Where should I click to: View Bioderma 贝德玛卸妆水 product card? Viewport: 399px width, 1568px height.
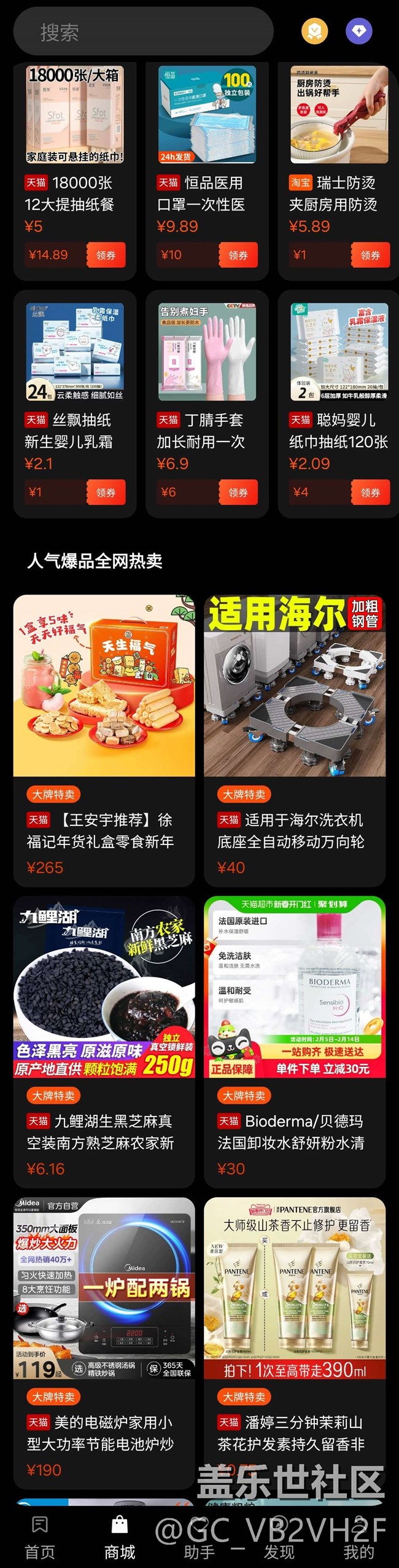(295, 1038)
